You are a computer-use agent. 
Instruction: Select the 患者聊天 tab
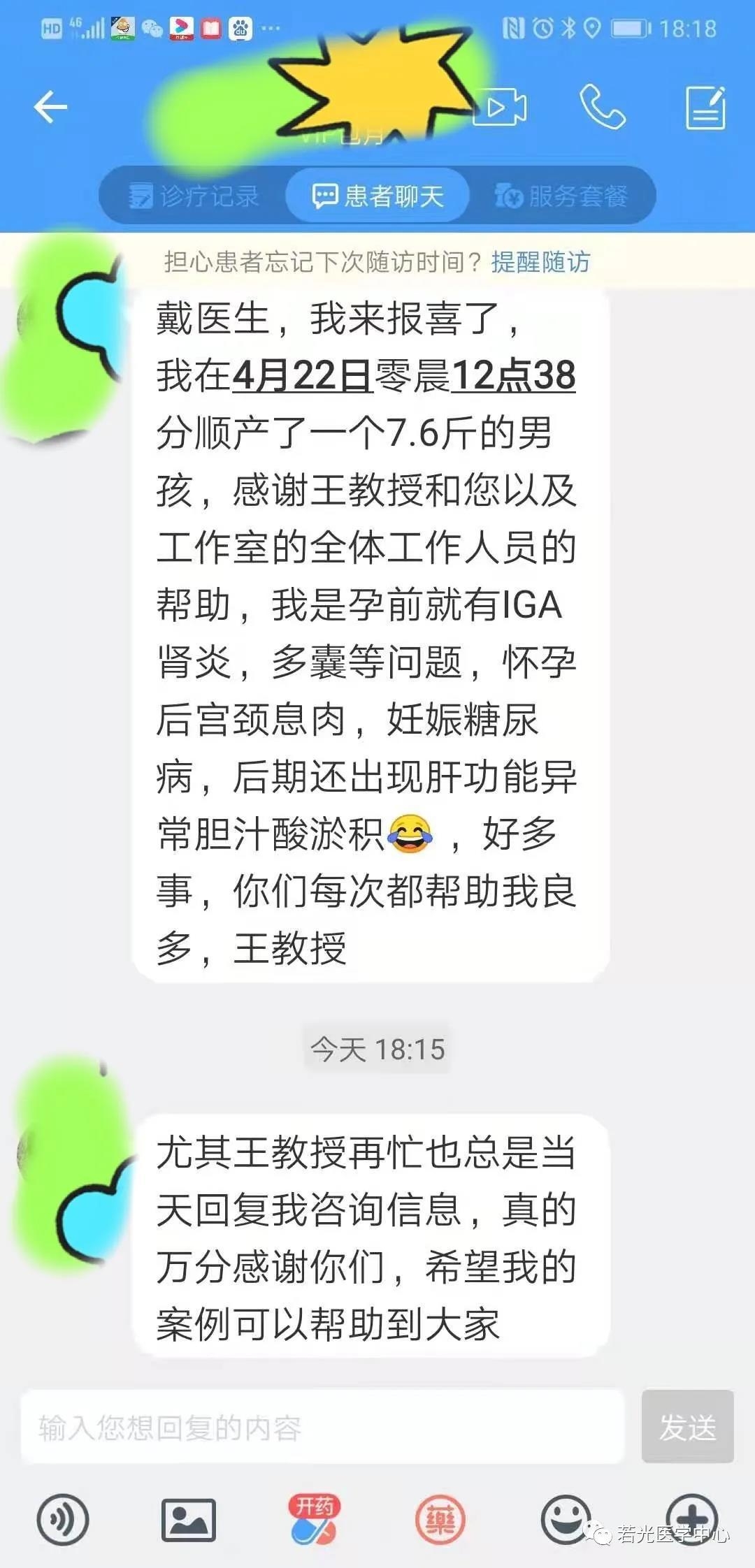378,196
